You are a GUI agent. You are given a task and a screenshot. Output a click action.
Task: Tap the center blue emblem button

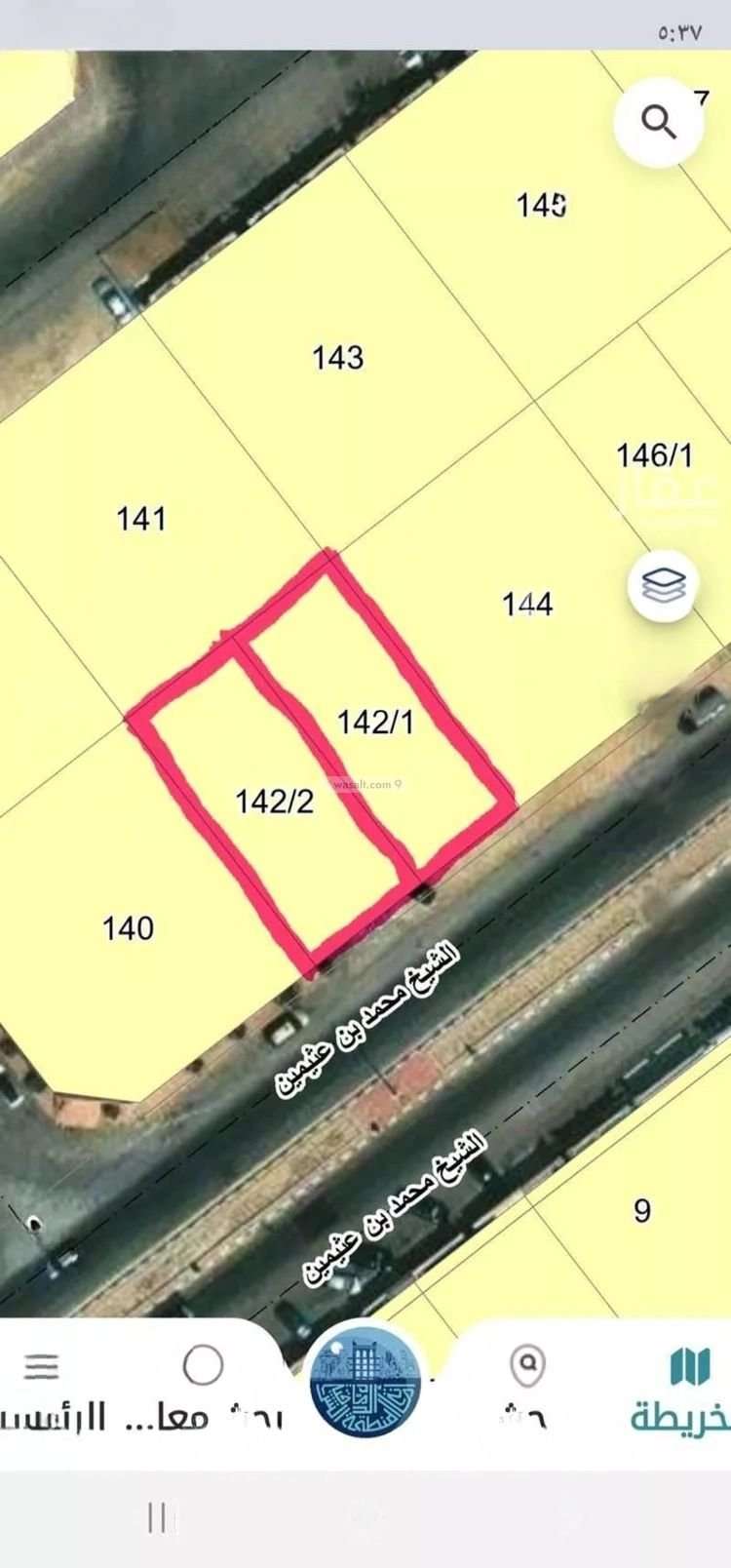point(365,1383)
